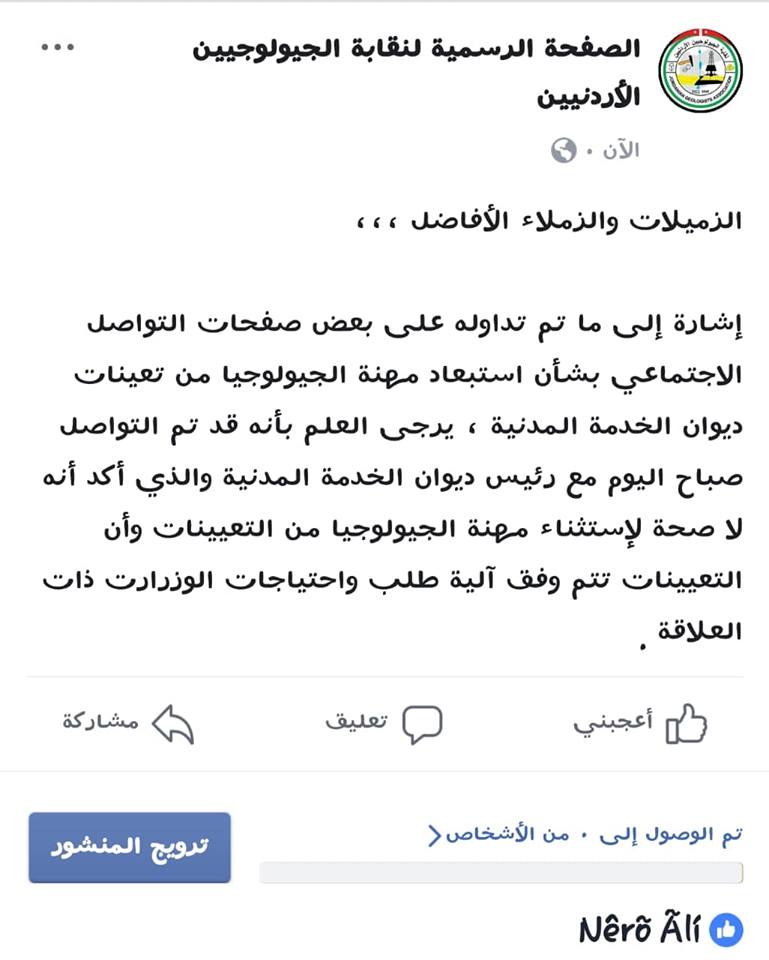Comment on the post with تعليق
Screen dimensions: 769x960
click(384, 722)
